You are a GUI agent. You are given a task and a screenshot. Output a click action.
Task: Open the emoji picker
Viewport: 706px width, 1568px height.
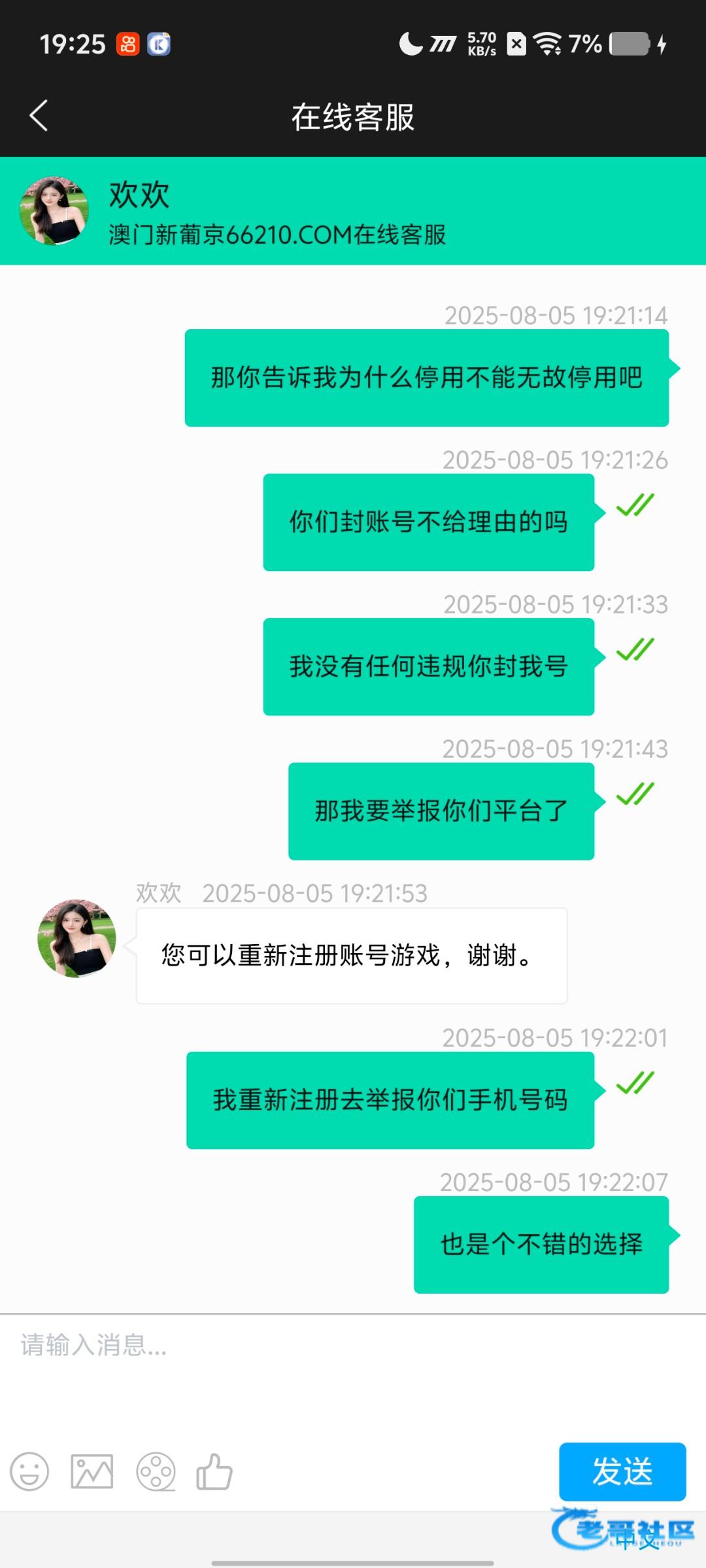click(29, 1471)
